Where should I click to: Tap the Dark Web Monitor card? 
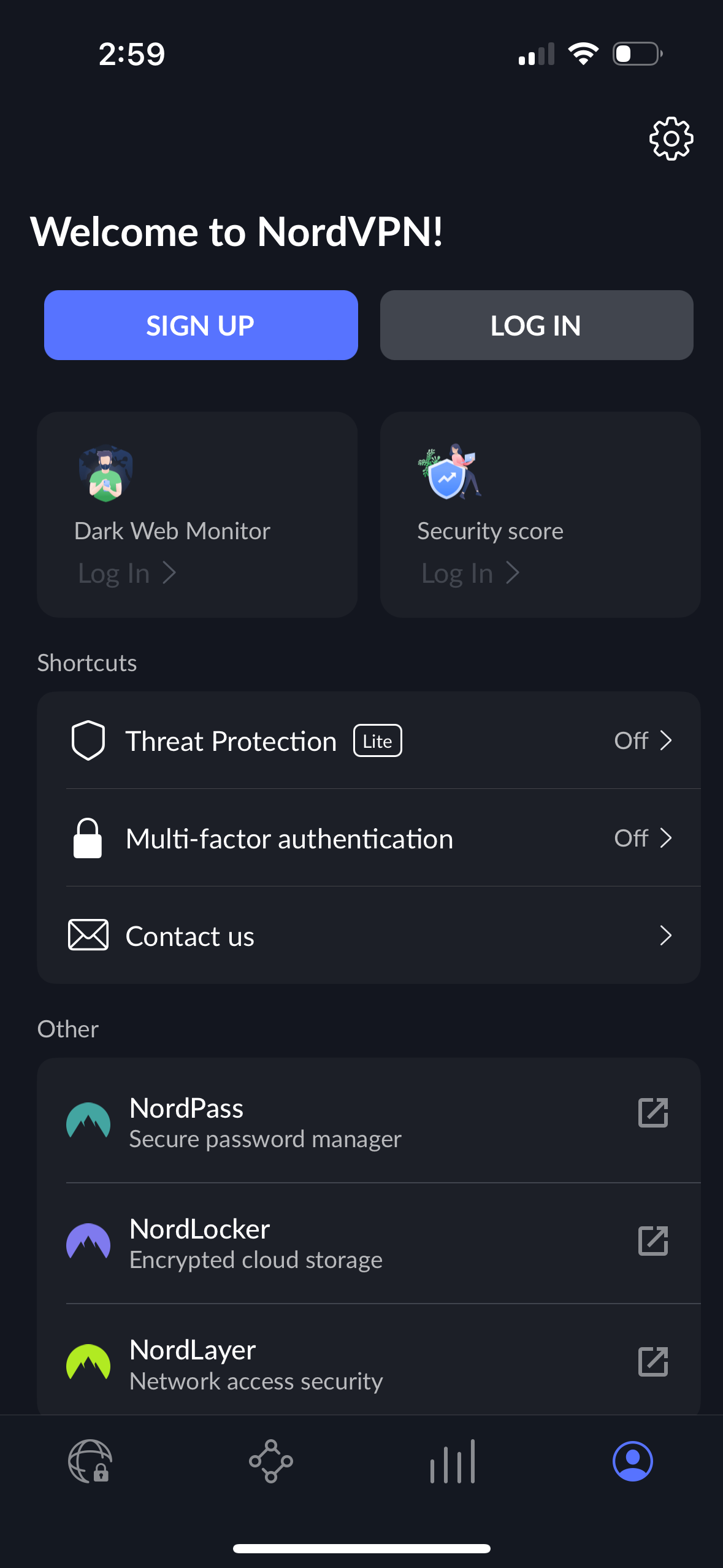pyautogui.click(x=196, y=515)
